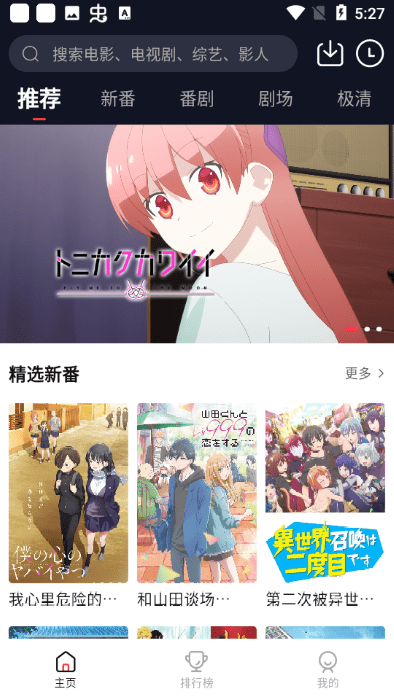Open the 第二次被异世… anime card
Image resolution: width=394 pixels, height=700 pixels.
[325, 505]
